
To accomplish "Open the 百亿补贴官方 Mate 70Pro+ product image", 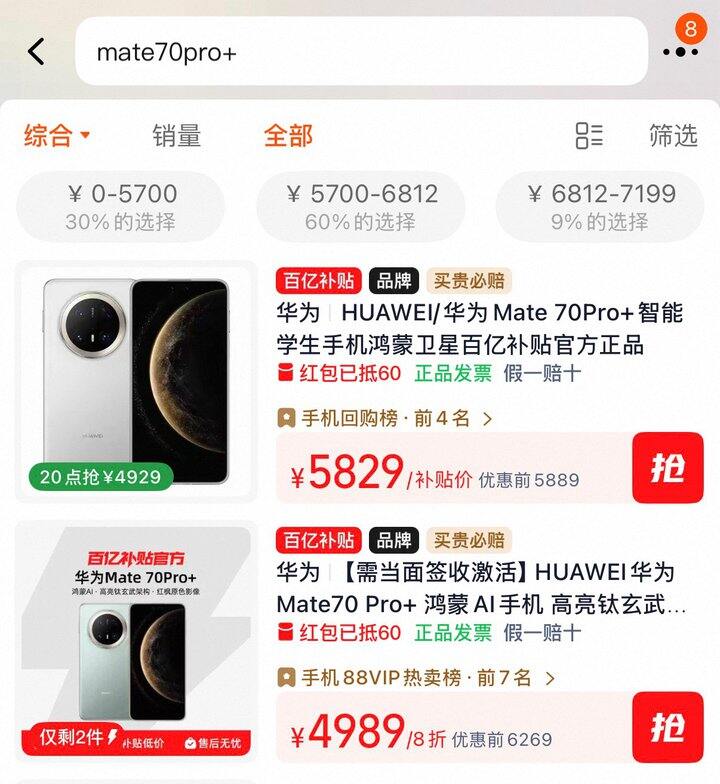I will point(136,641).
